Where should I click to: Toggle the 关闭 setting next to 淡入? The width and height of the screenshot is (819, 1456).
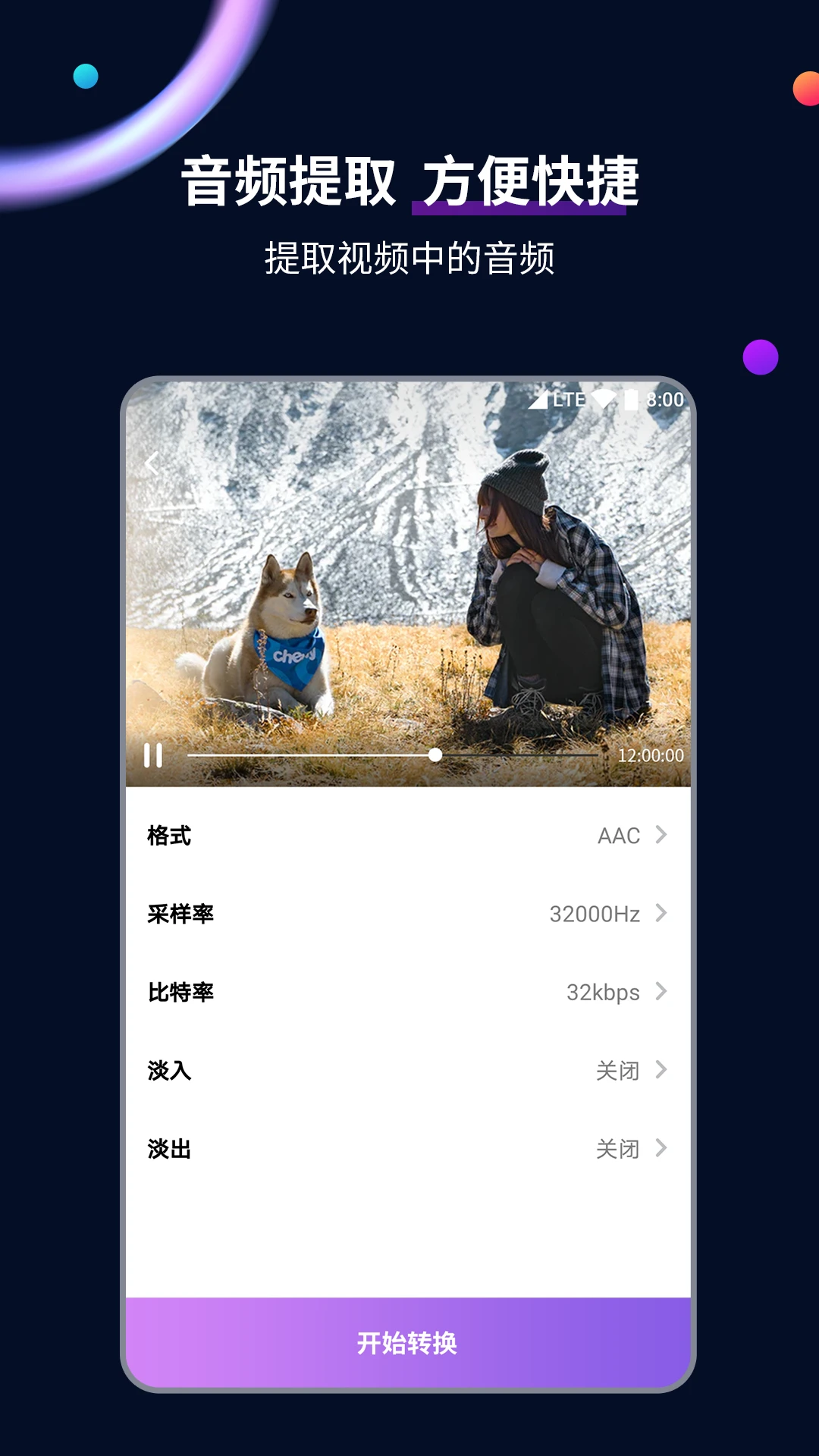pos(619,1071)
